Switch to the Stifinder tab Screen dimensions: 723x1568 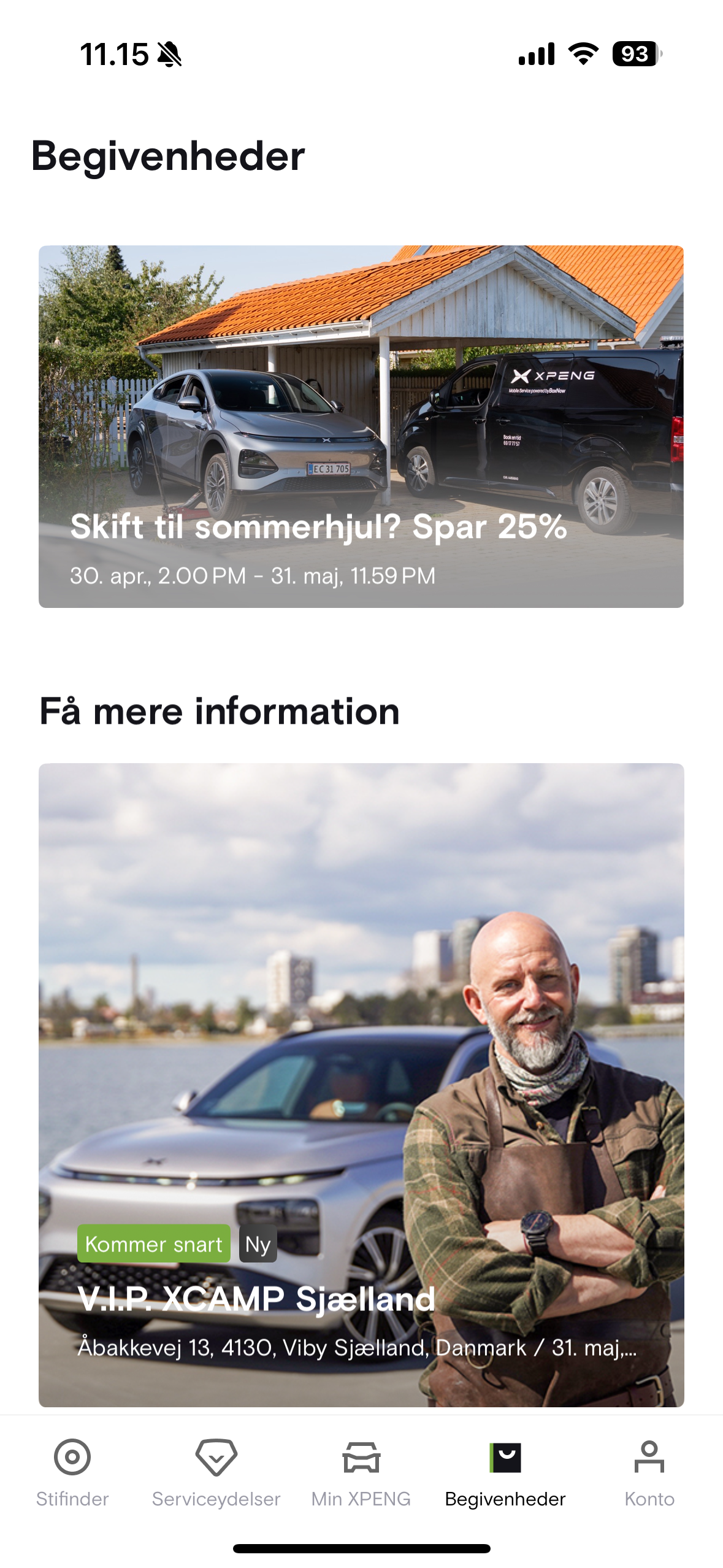coord(72,1472)
